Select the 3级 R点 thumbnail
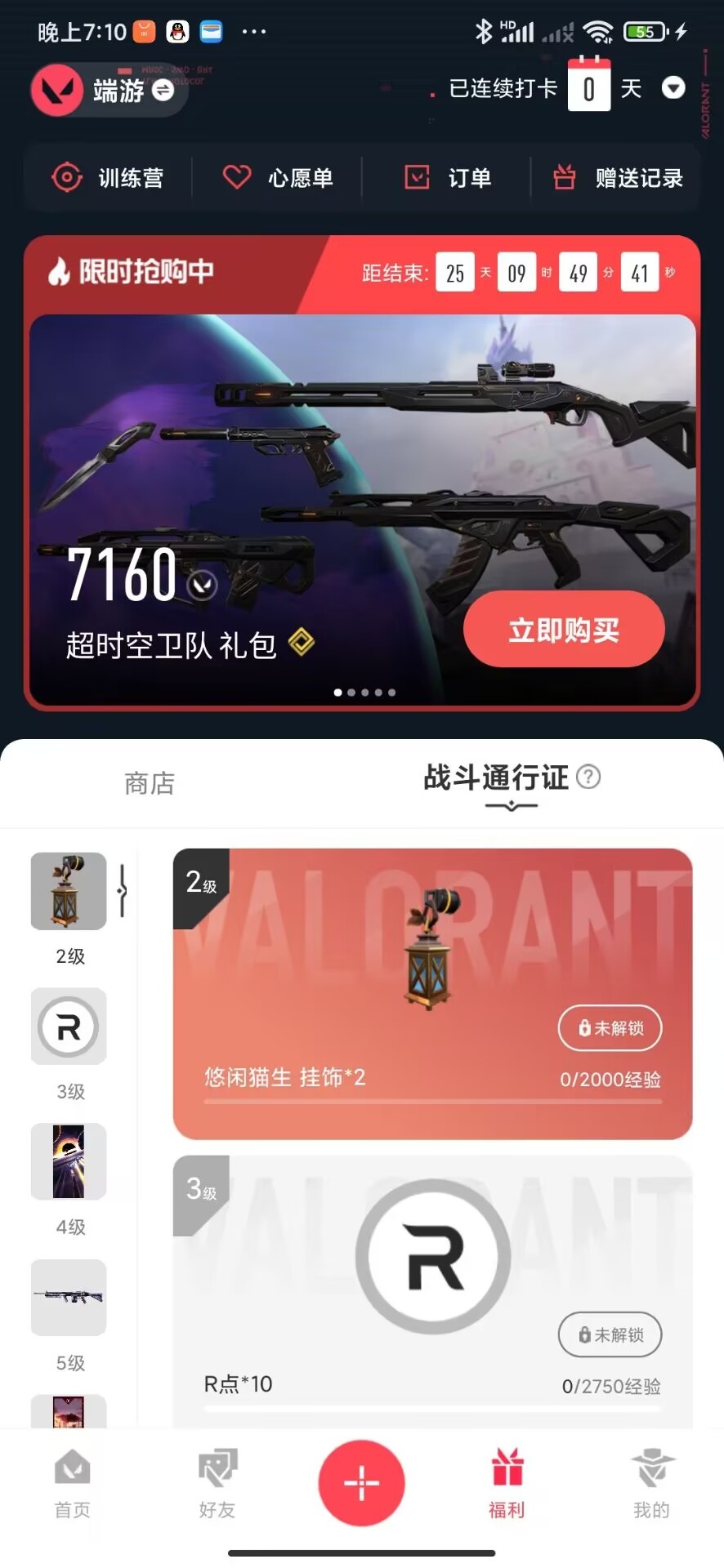Viewport: 724px width, 1568px height. (69, 1027)
